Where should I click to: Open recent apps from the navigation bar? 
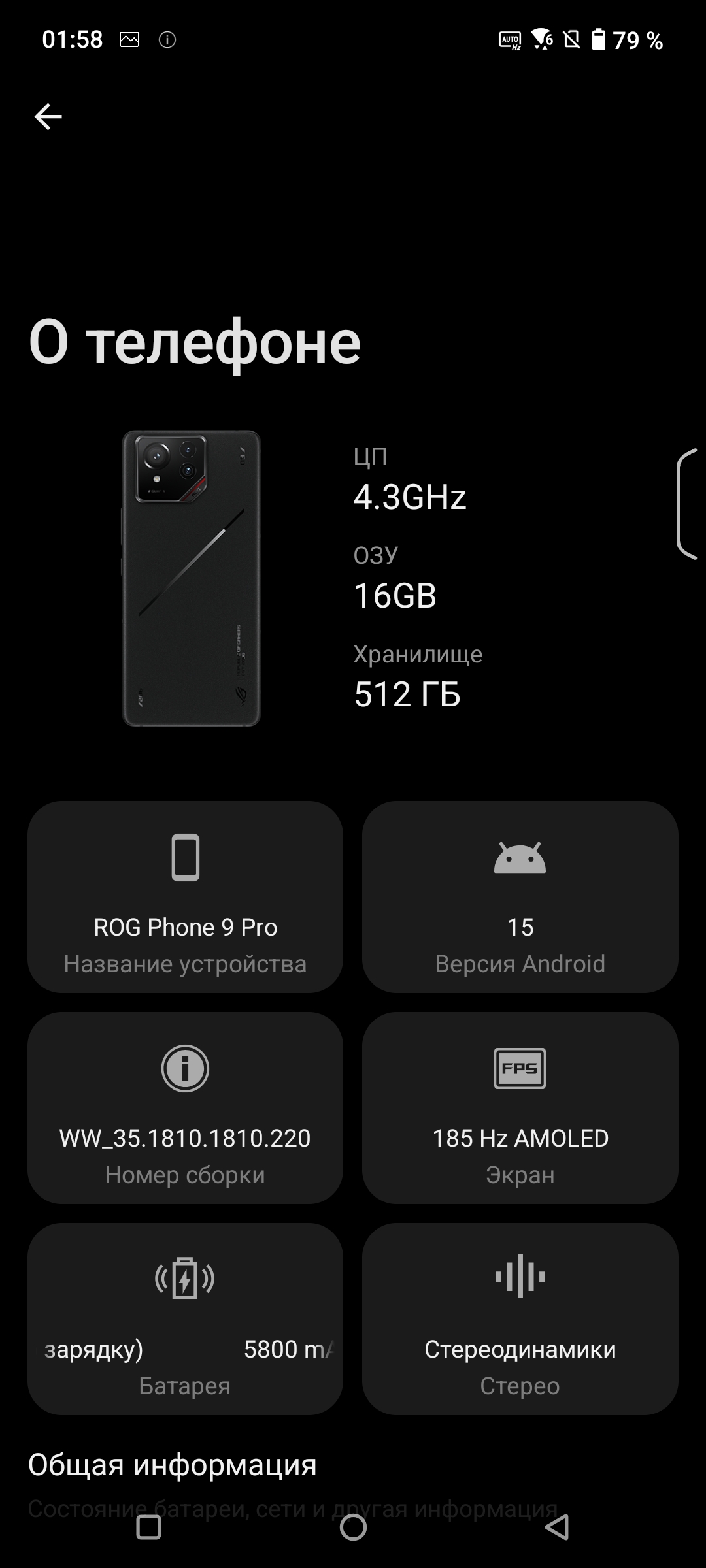pyautogui.click(x=148, y=1527)
